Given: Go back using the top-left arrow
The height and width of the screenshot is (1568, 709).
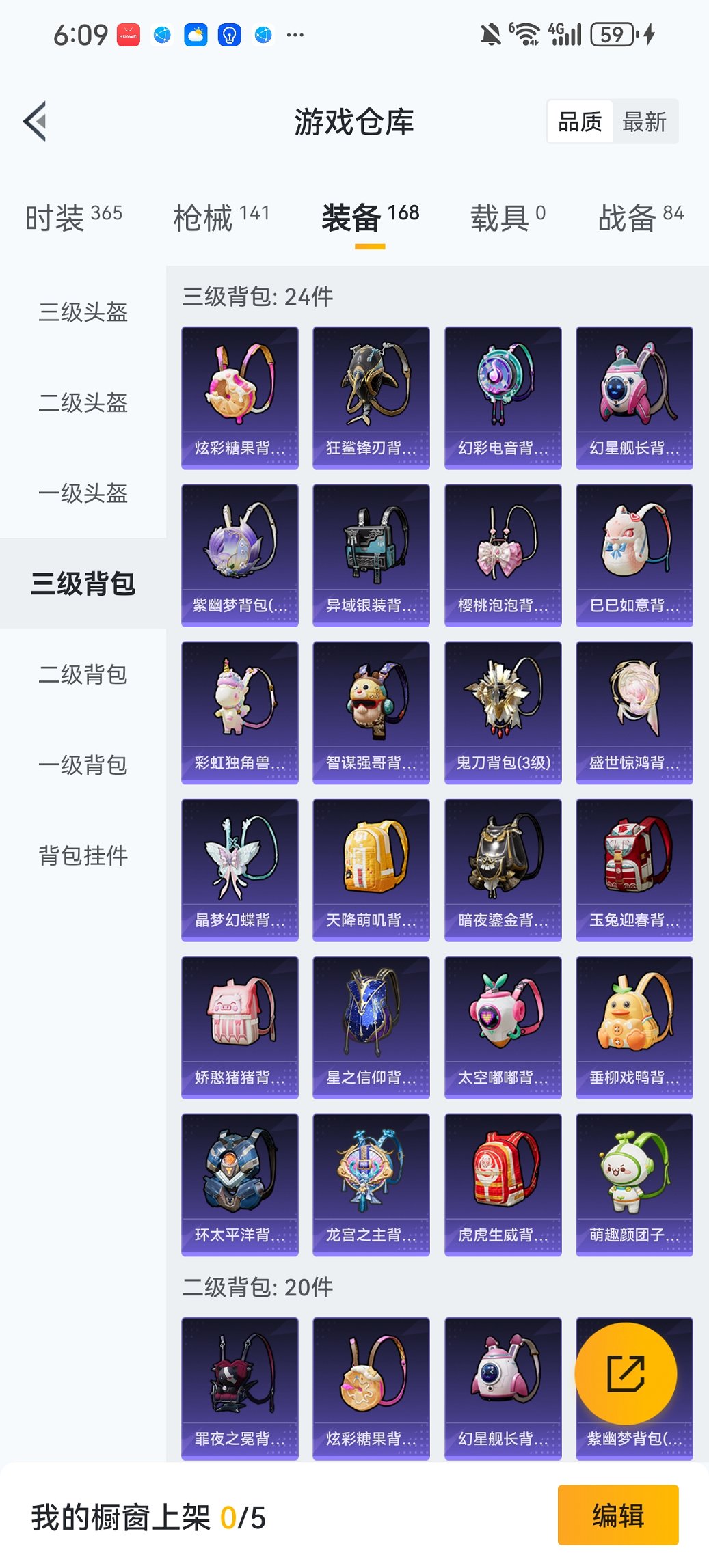Looking at the screenshot, I should 36,122.
